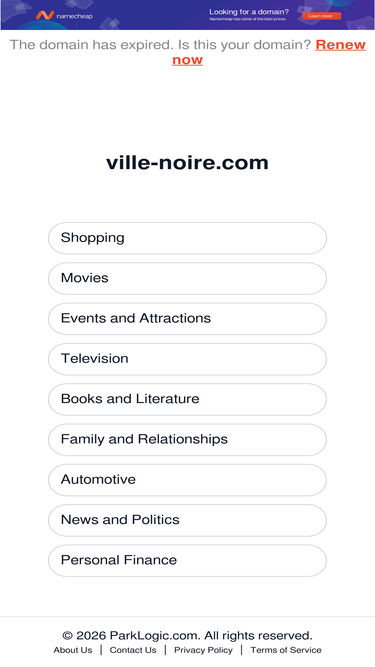The width and height of the screenshot is (375, 667).
Task: Select the Movies category
Action: click(188, 279)
